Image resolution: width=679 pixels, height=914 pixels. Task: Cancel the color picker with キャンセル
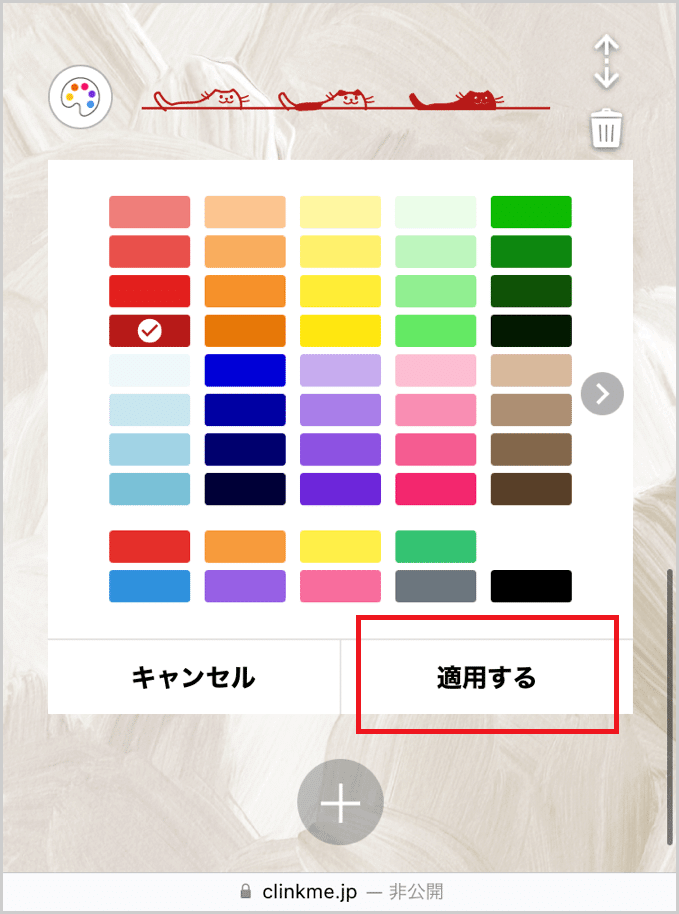coord(194,677)
